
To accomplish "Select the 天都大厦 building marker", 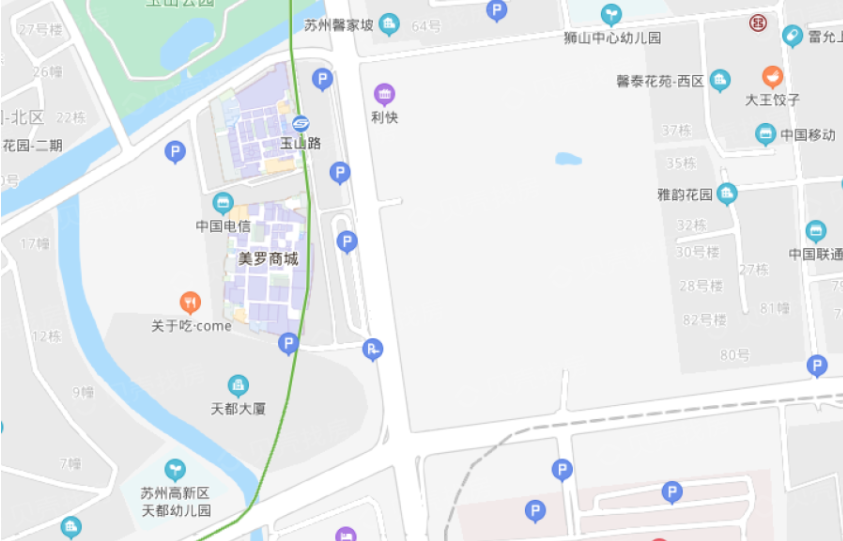I will point(238,385).
